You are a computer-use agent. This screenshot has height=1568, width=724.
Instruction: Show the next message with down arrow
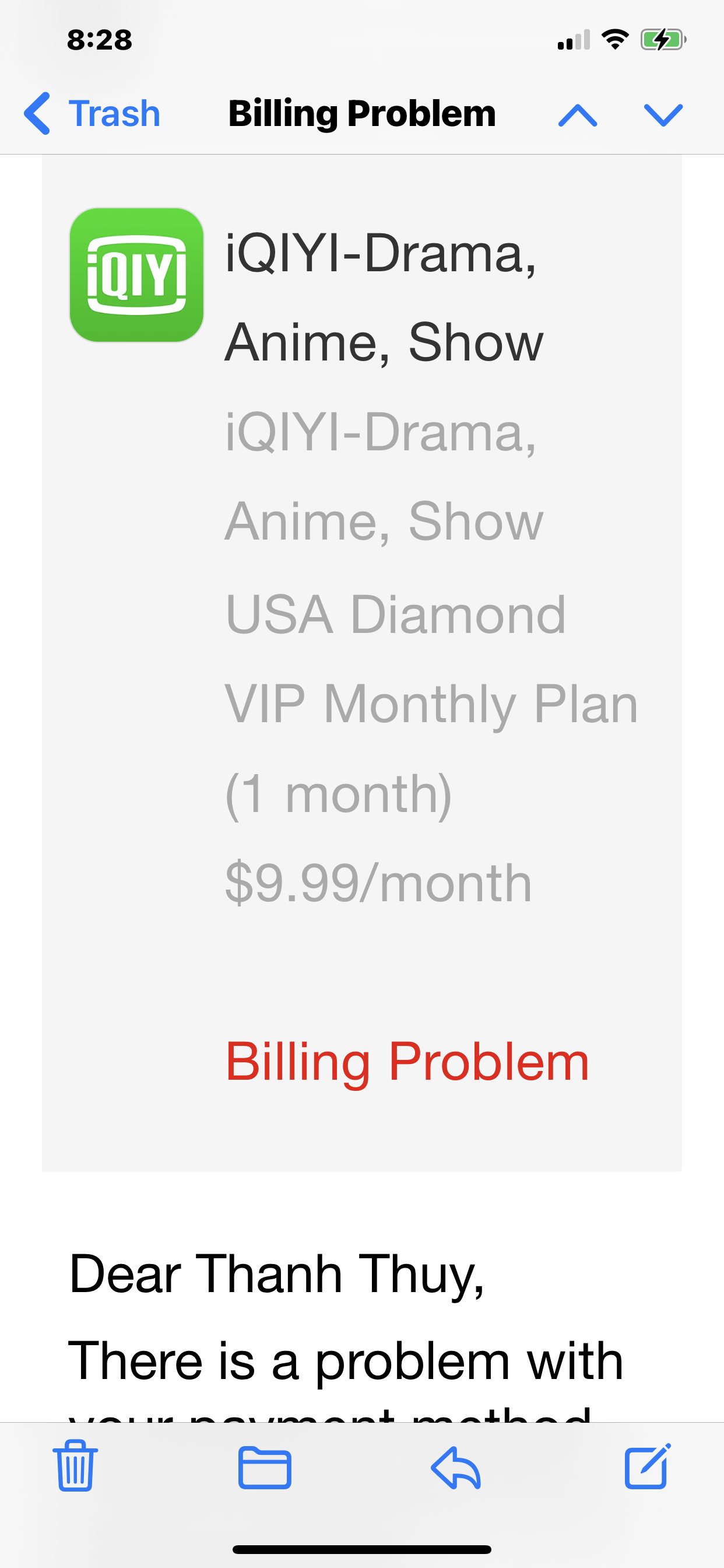[663, 115]
